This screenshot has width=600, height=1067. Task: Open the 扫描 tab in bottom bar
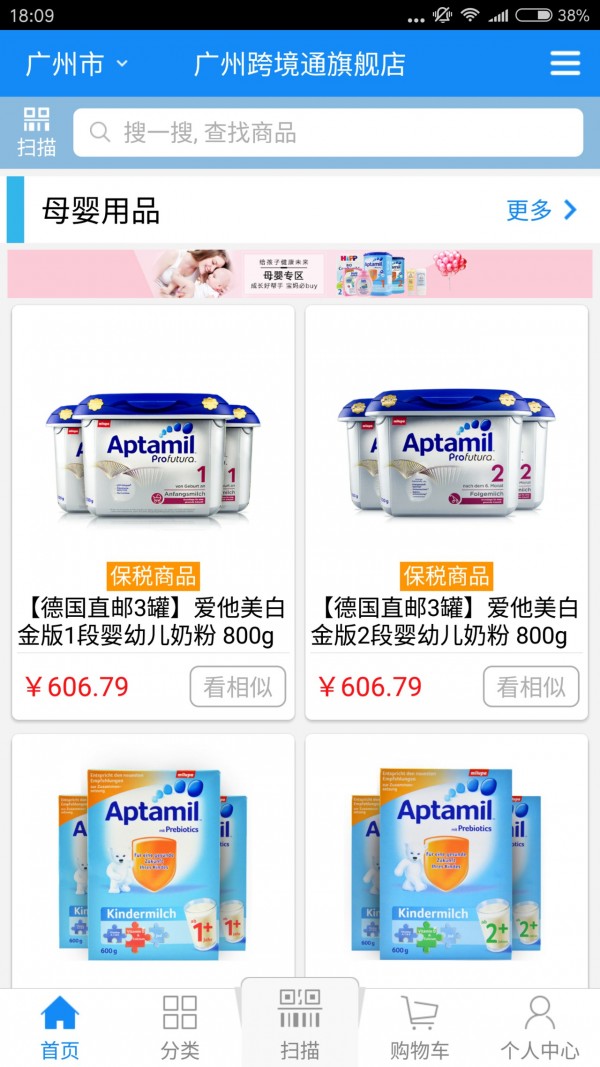pyautogui.click(x=300, y=1024)
